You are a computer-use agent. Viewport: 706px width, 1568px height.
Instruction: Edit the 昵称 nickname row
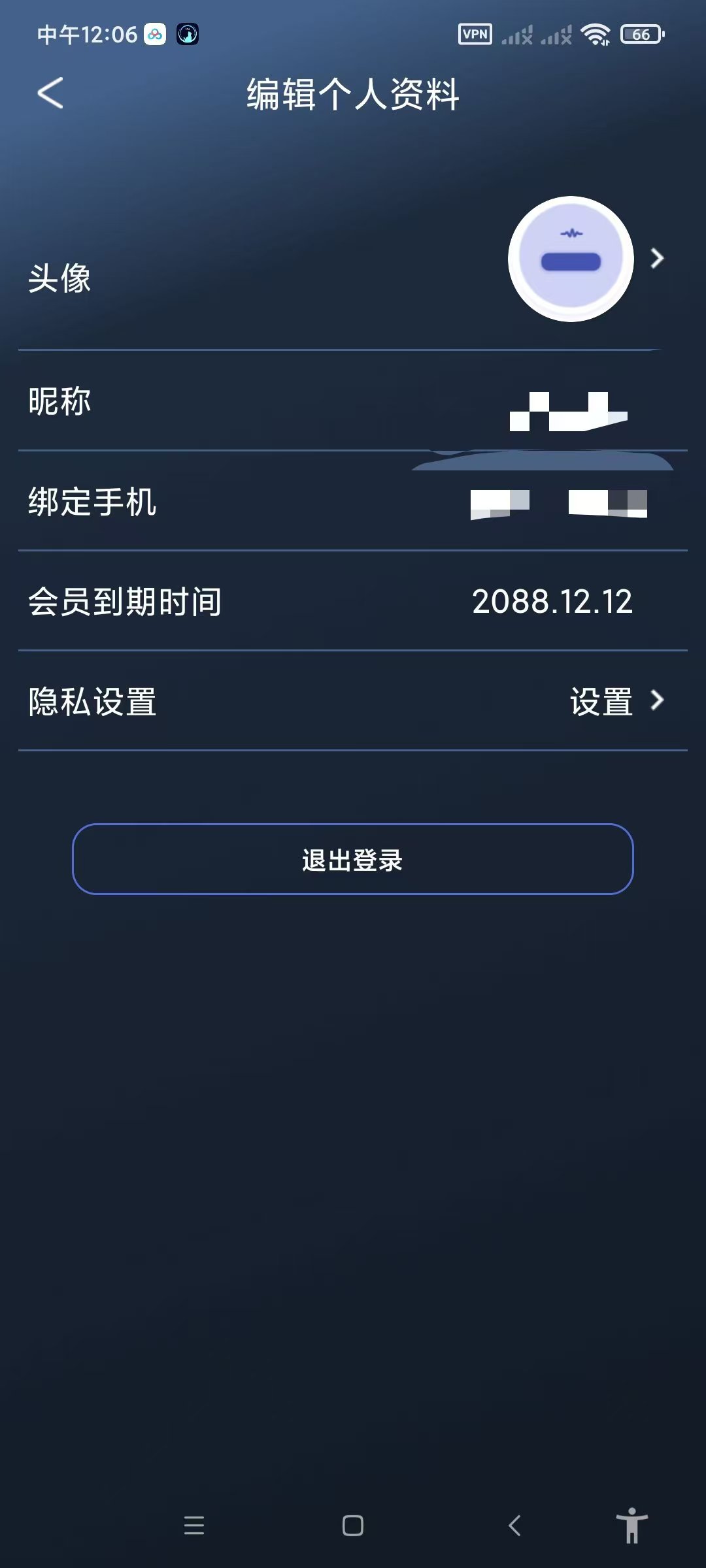(353, 401)
